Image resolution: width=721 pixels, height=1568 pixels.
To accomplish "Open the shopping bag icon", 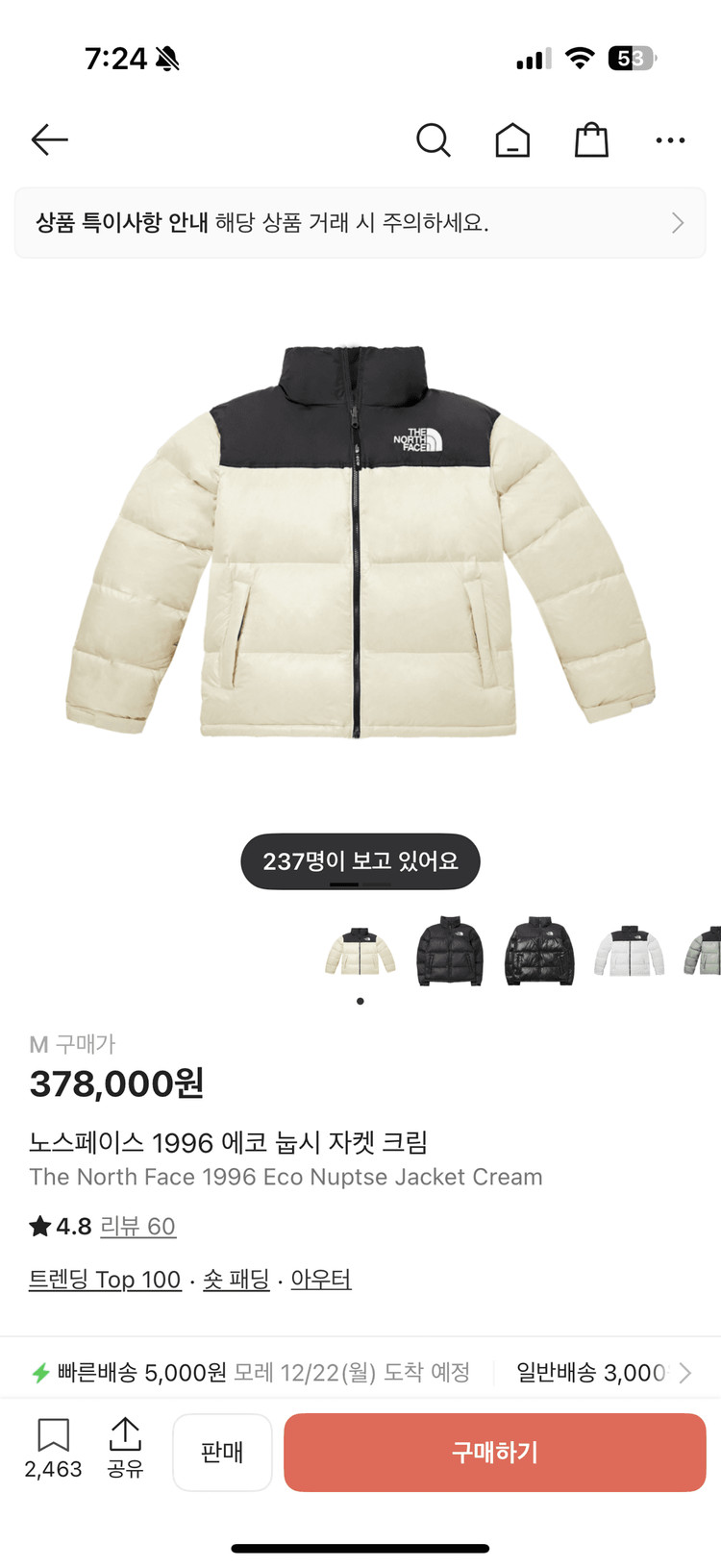I will pos(591,139).
